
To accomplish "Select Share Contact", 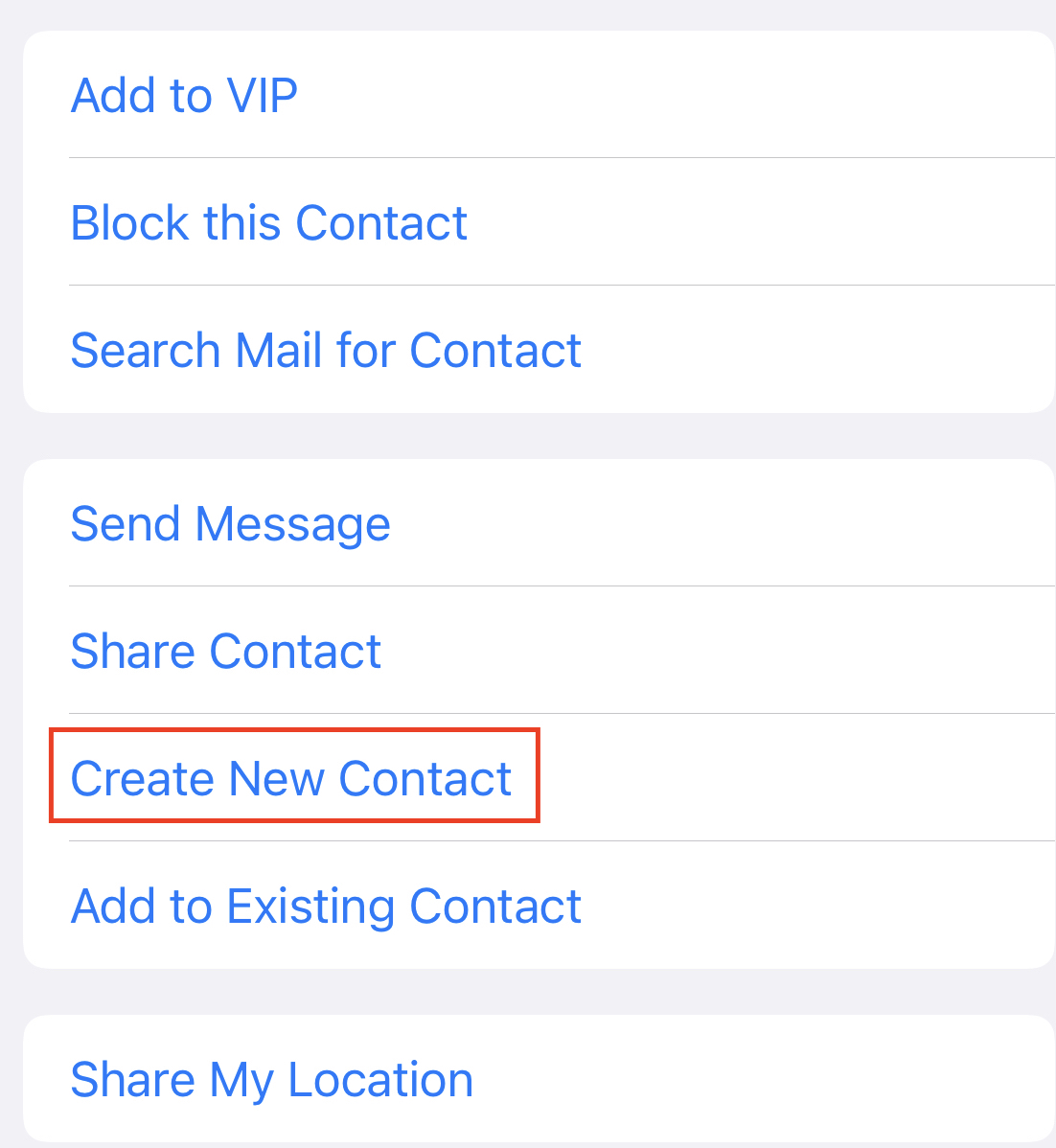I will 226,651.
